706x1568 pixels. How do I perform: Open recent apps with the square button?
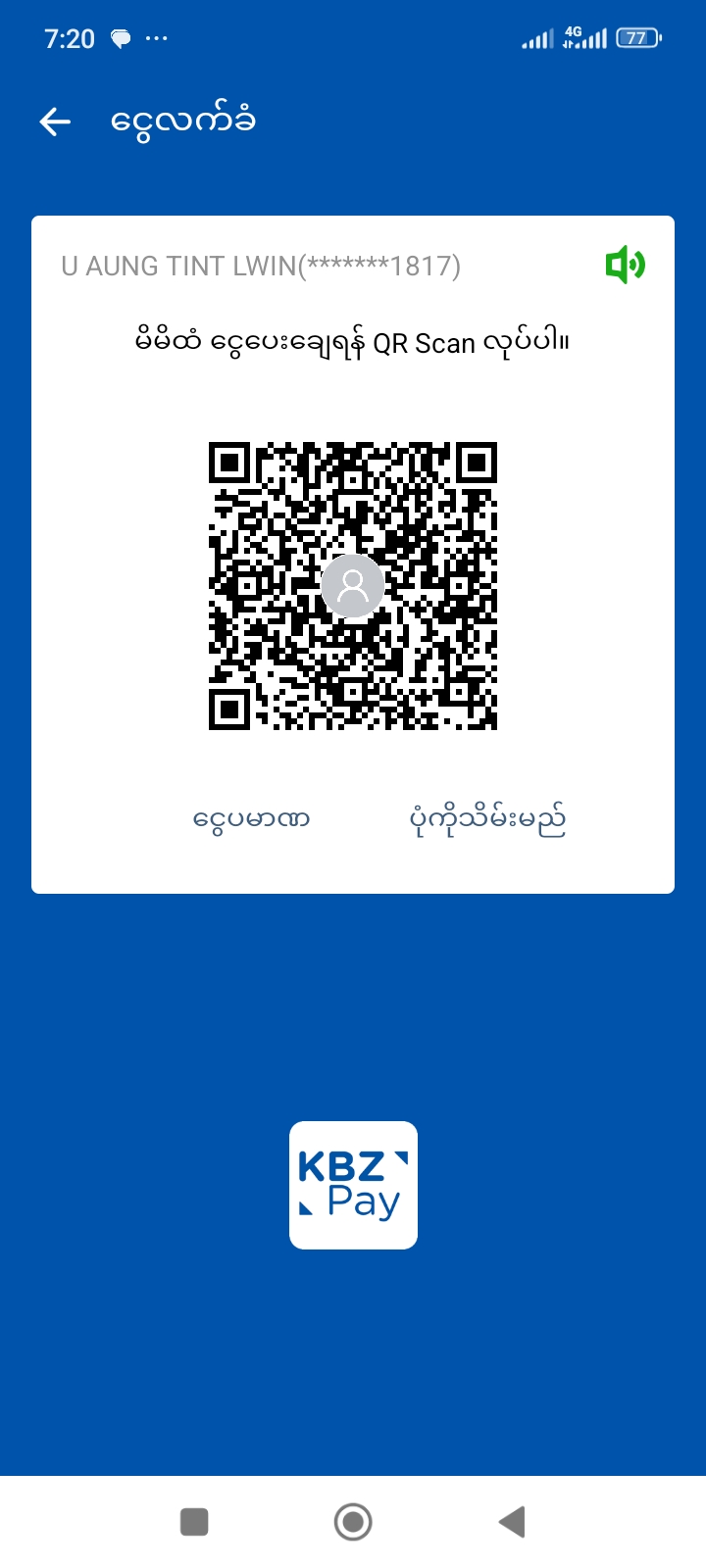pos(194,1522)
